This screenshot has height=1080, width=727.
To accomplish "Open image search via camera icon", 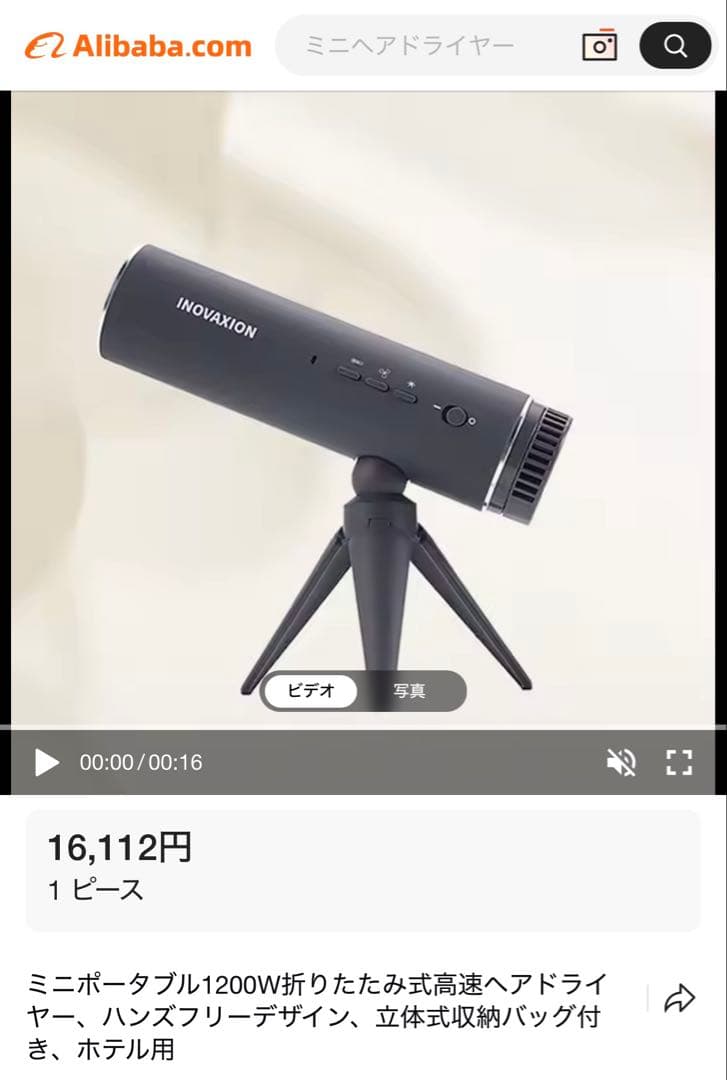I will pos(601,45).
